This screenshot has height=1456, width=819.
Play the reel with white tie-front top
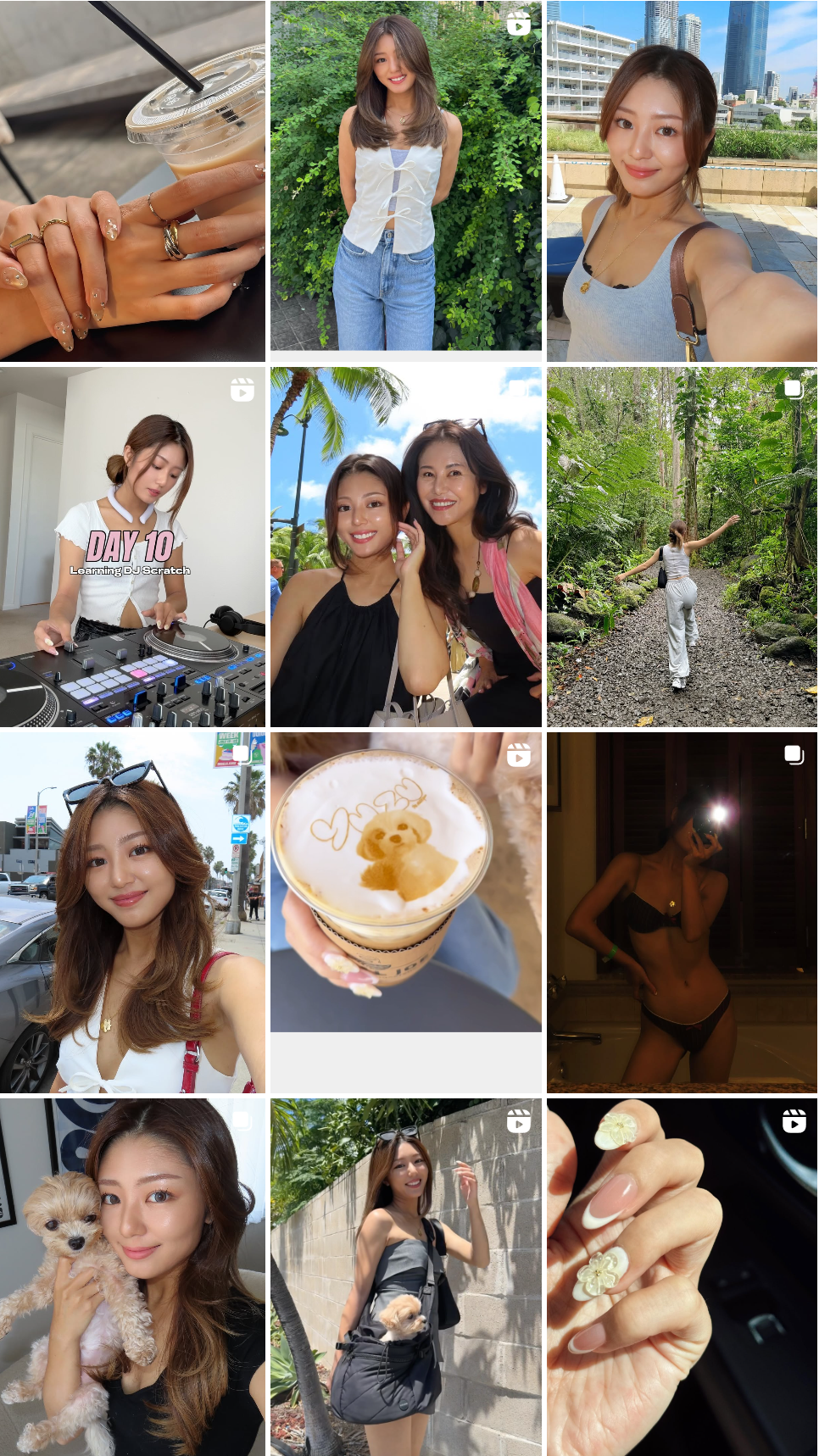pos(405,175)
